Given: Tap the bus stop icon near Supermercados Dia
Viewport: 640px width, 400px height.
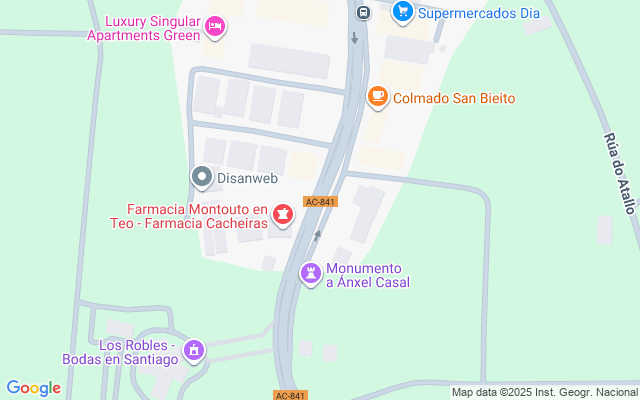Looking at the screenshot, I should tap(363, 12).
